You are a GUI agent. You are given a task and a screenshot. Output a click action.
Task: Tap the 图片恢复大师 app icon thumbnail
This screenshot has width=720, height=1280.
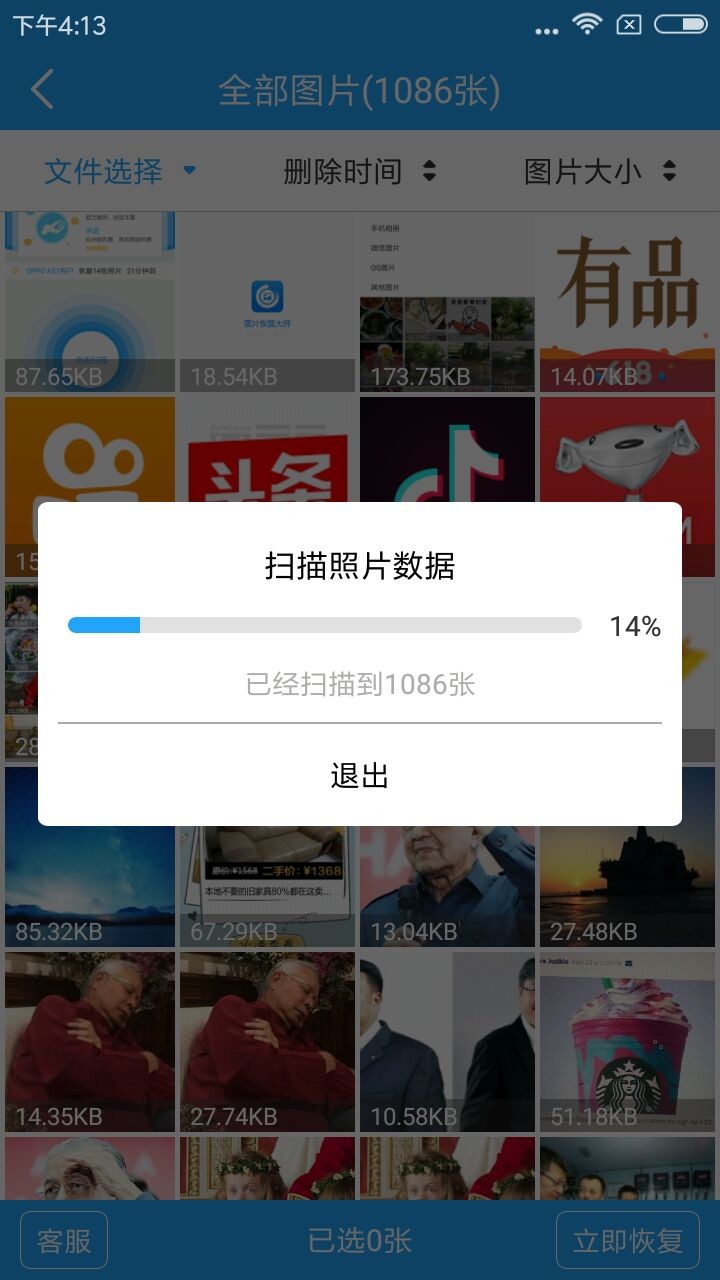point(268,300)
